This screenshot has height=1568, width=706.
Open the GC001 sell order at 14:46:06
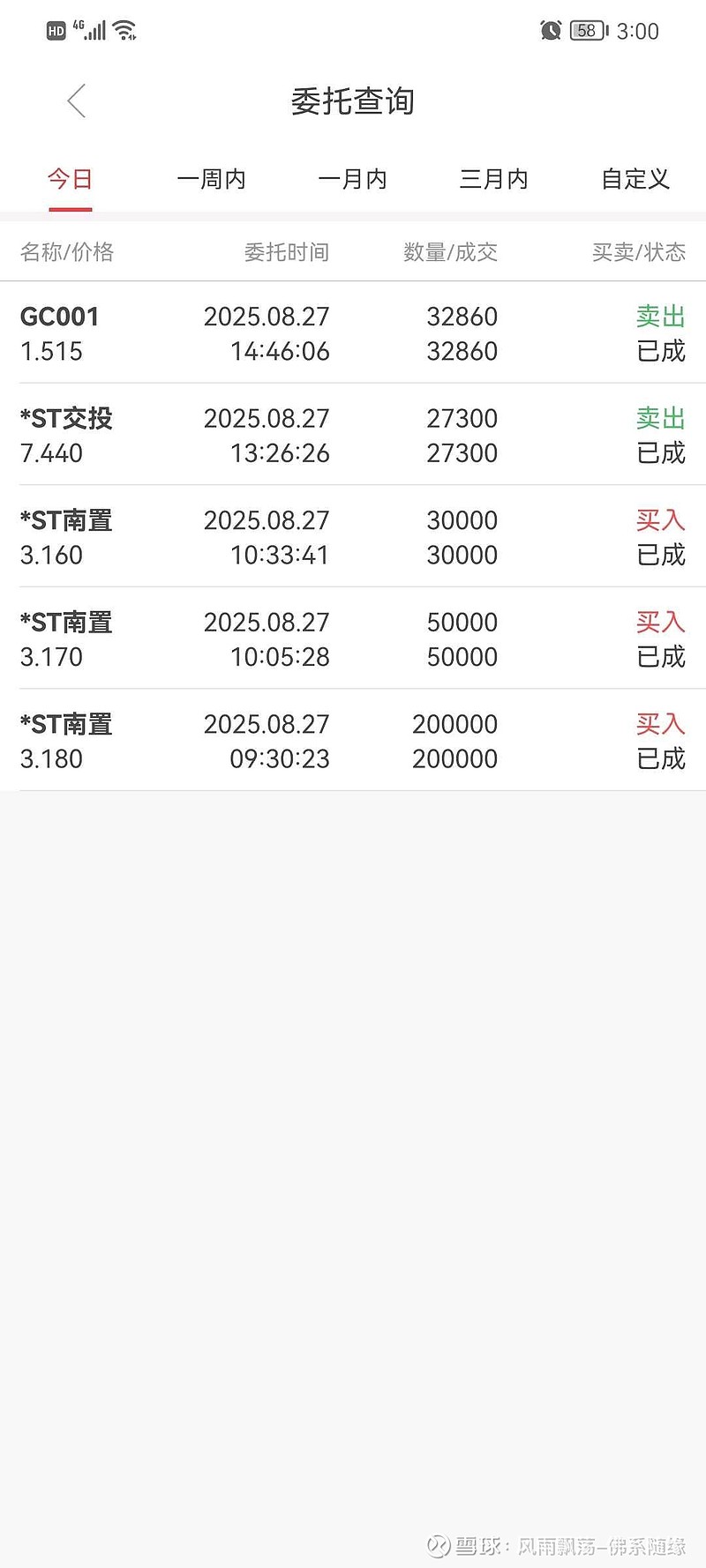pyautogui.click(x=353, y=333)
